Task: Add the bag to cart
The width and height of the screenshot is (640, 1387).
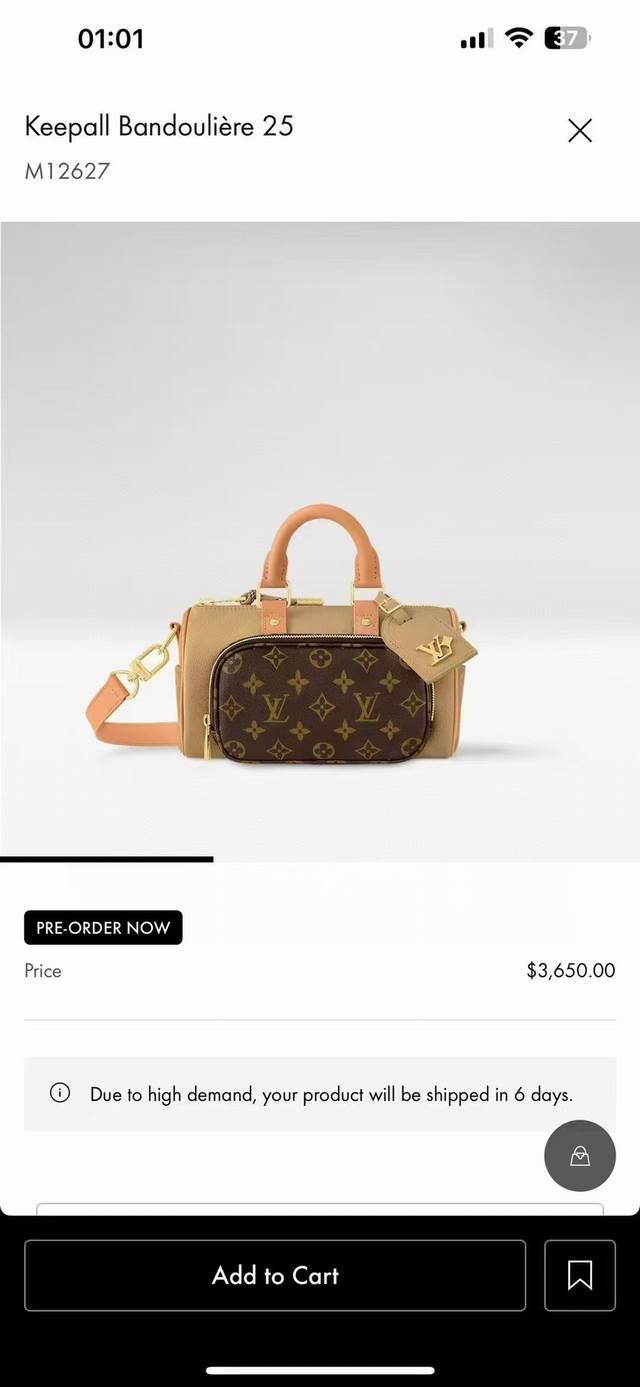Action: click(275, 1275)
